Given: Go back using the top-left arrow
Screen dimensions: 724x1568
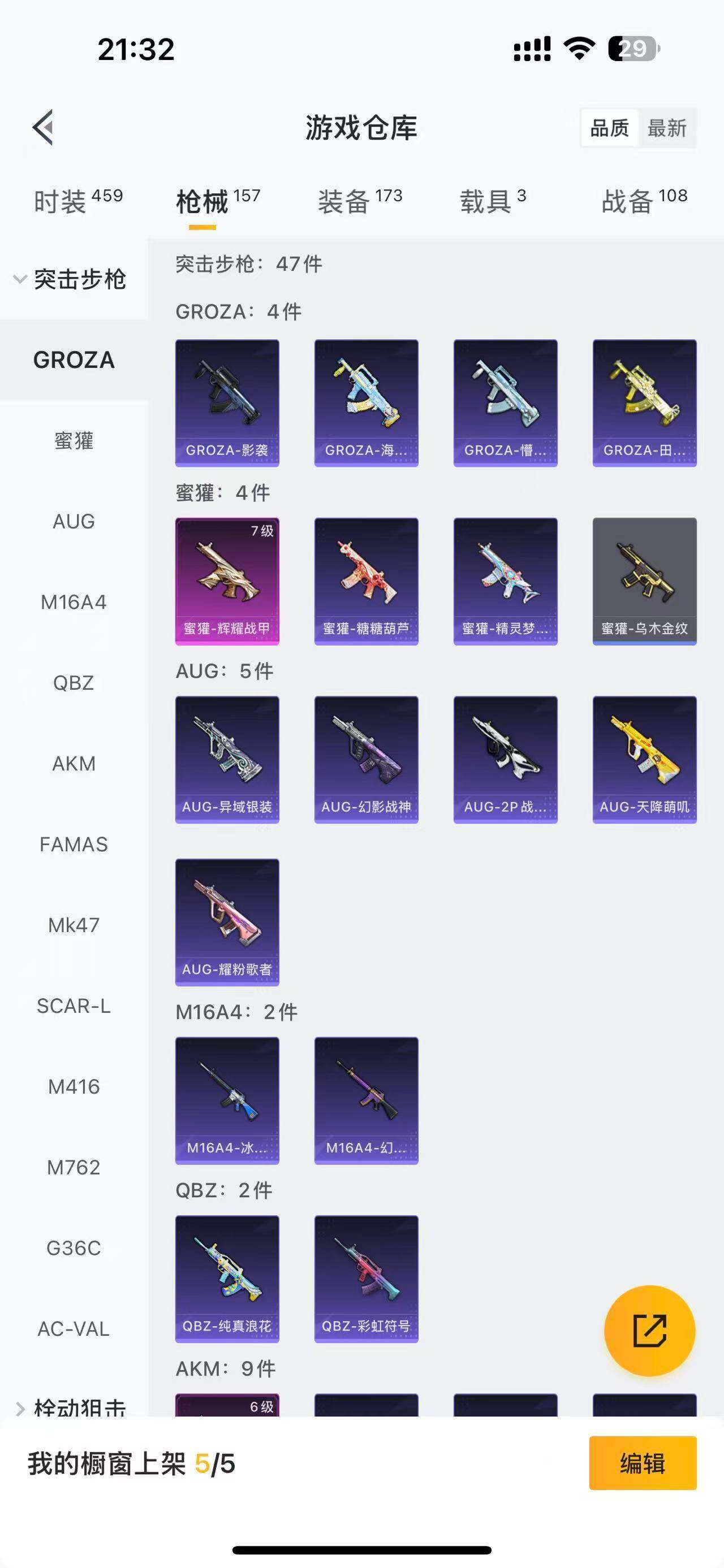Looking at the screenshot, I should (43, 128).
